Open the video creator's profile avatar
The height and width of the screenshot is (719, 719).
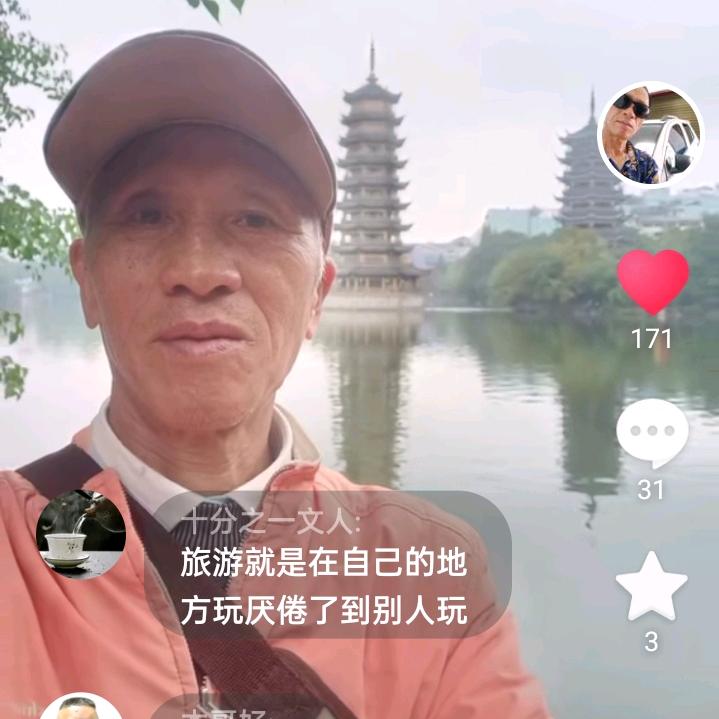point(650,134)
